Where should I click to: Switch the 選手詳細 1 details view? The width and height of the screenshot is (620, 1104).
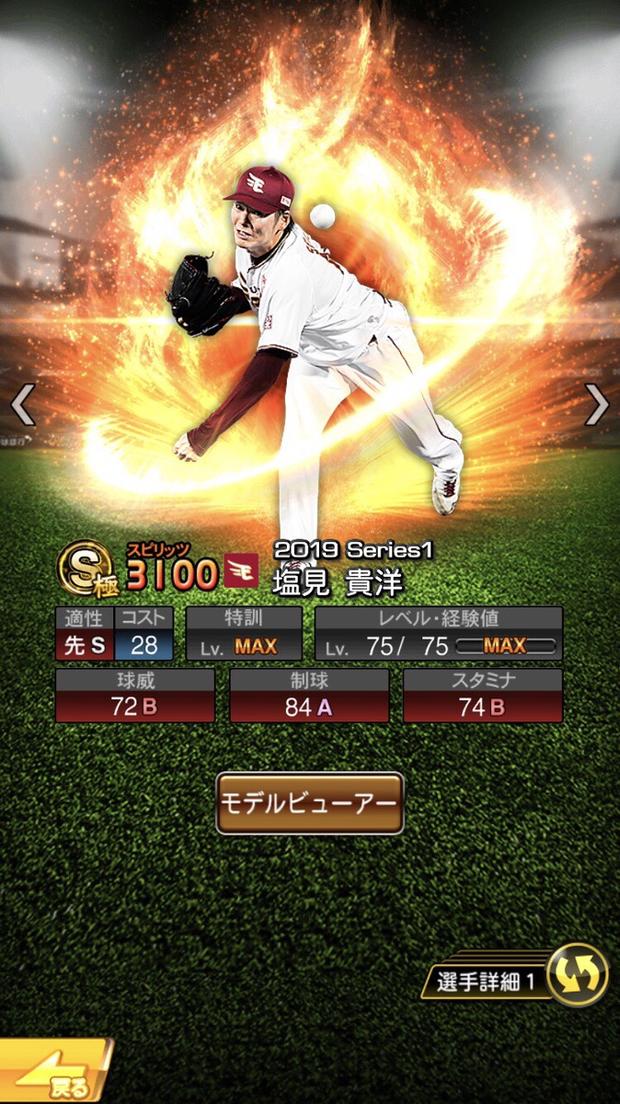pos(577,974)
